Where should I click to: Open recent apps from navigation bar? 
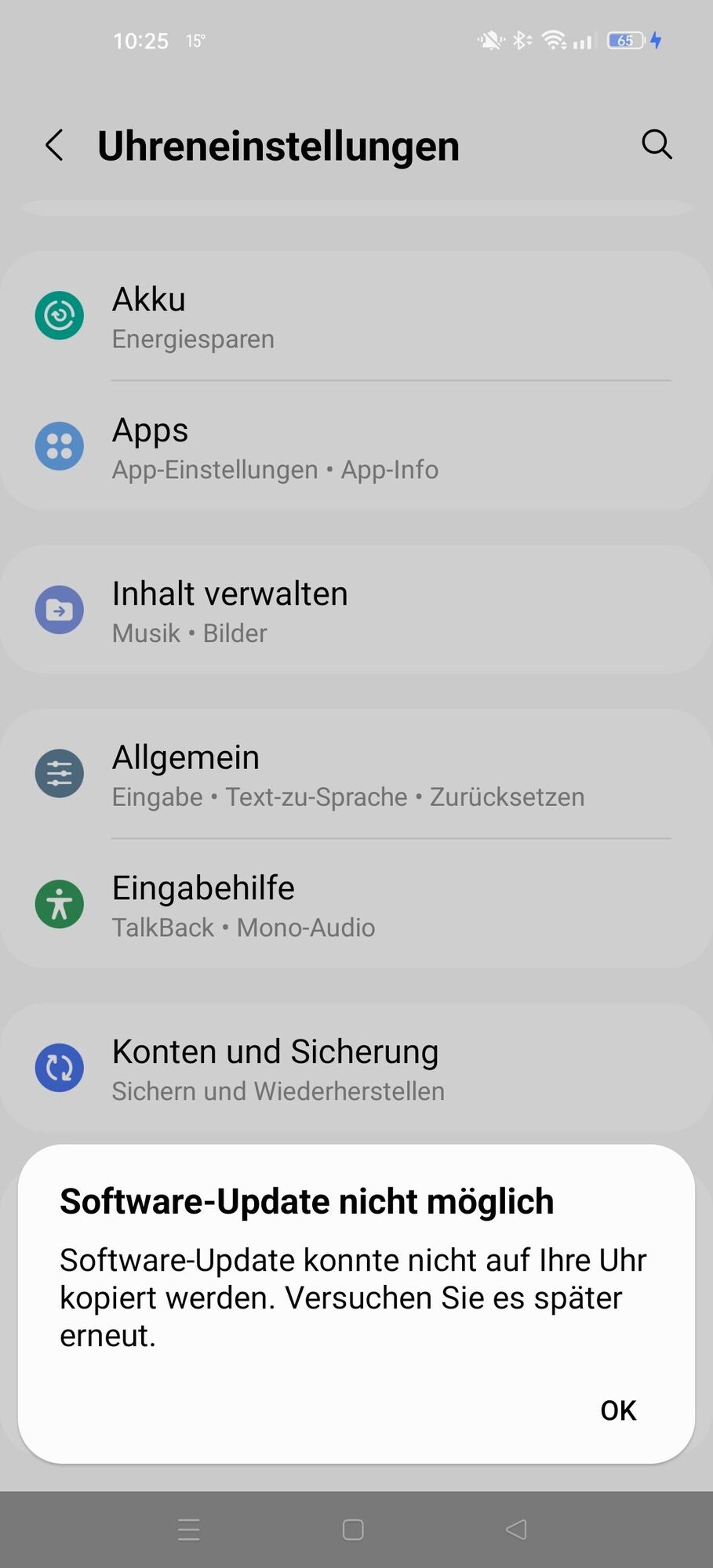(x=189, y=1530)
